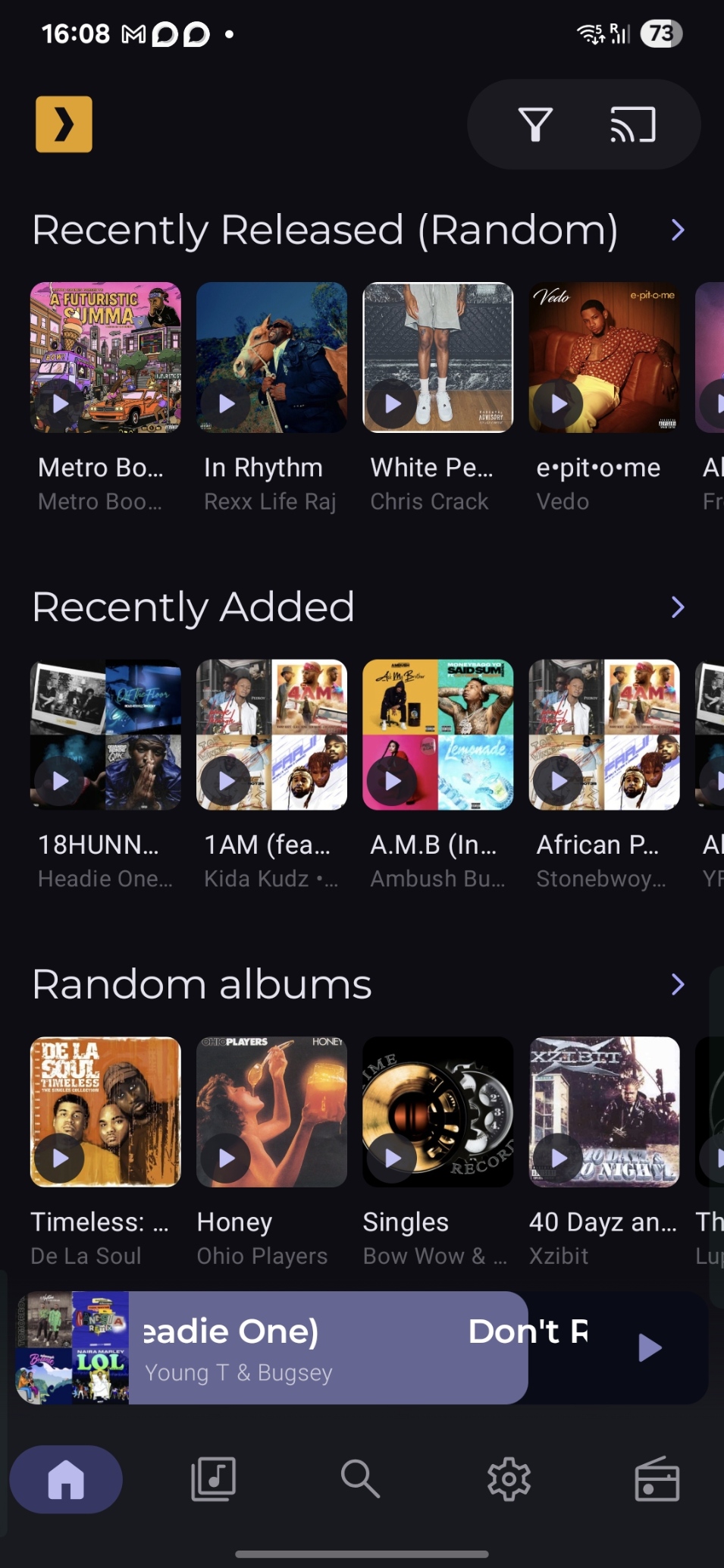Open the e•pit•o•me album by Vedo
Image resolution: width=724 pixels, height=1568 pixels.
coord(603,357)
